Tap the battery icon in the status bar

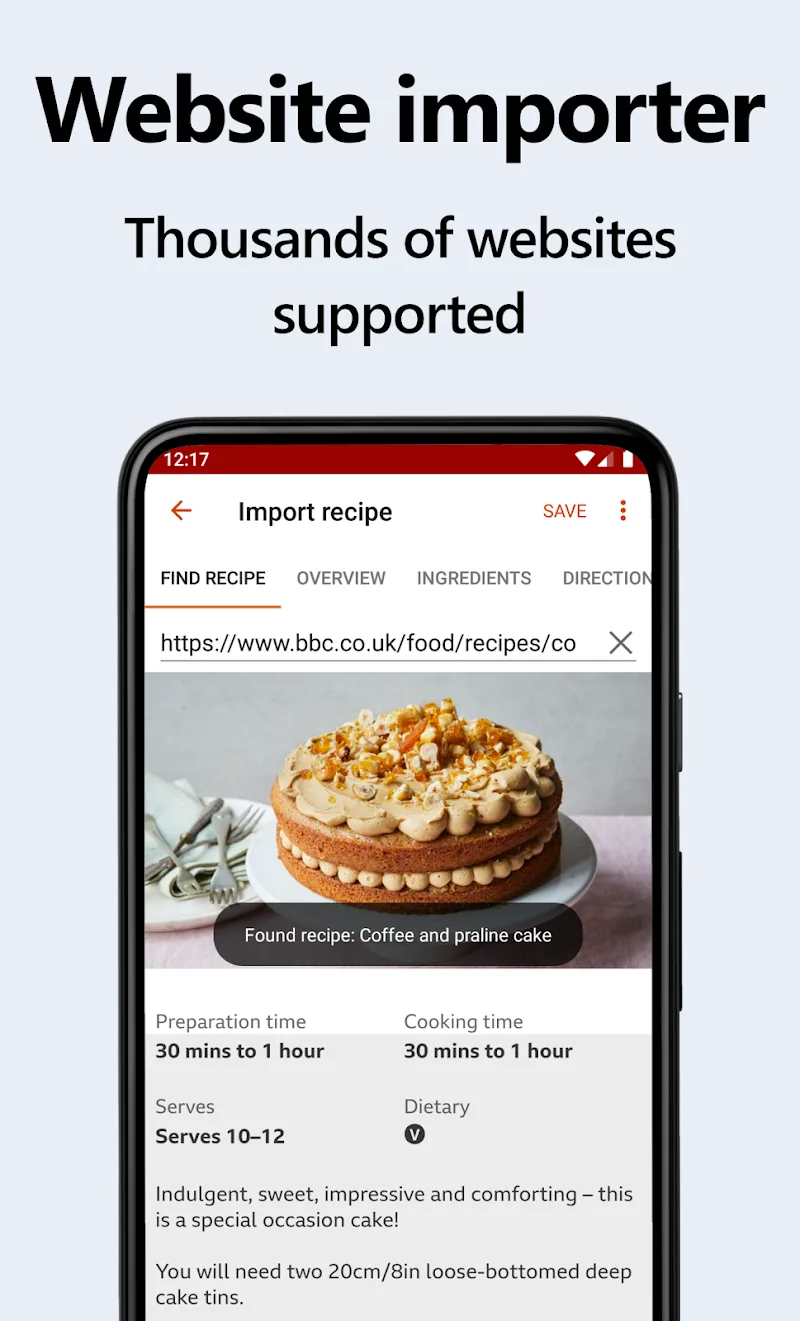628,459
